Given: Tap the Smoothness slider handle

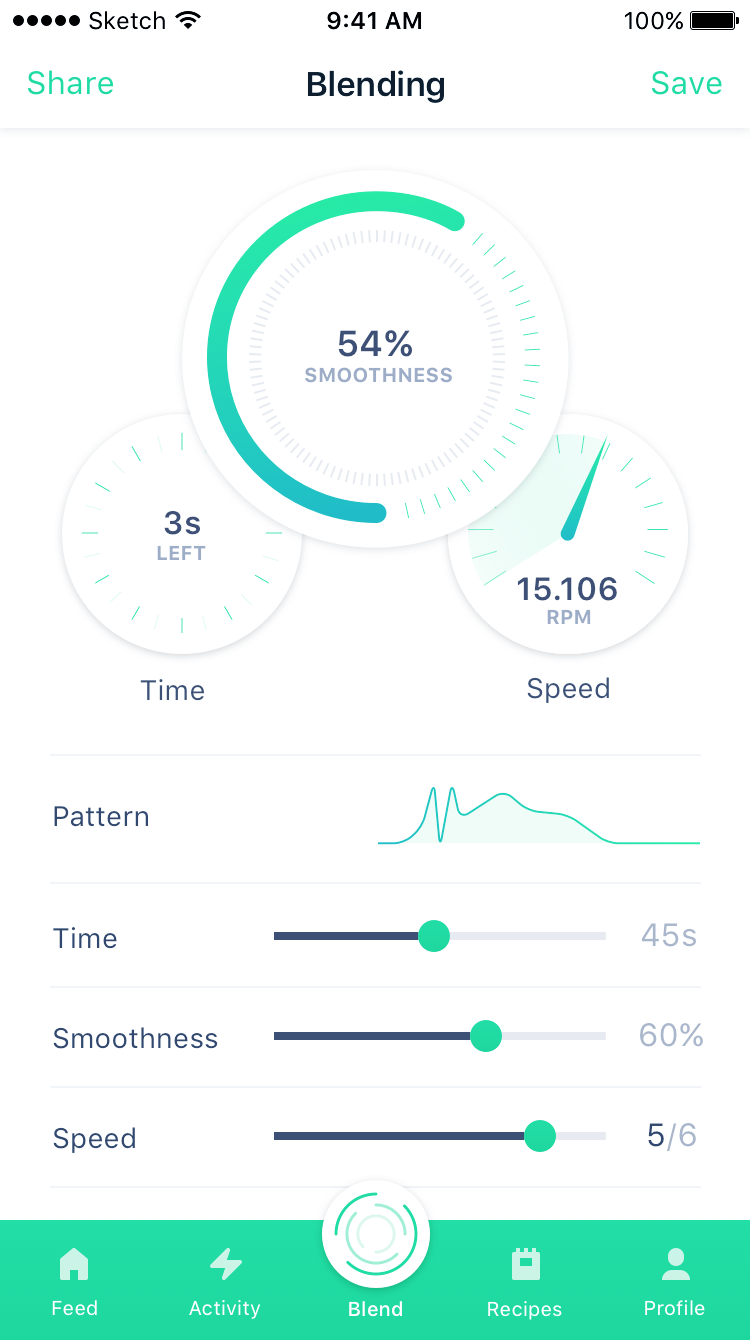Looking at the screenshot, I should coord(486,1036).
